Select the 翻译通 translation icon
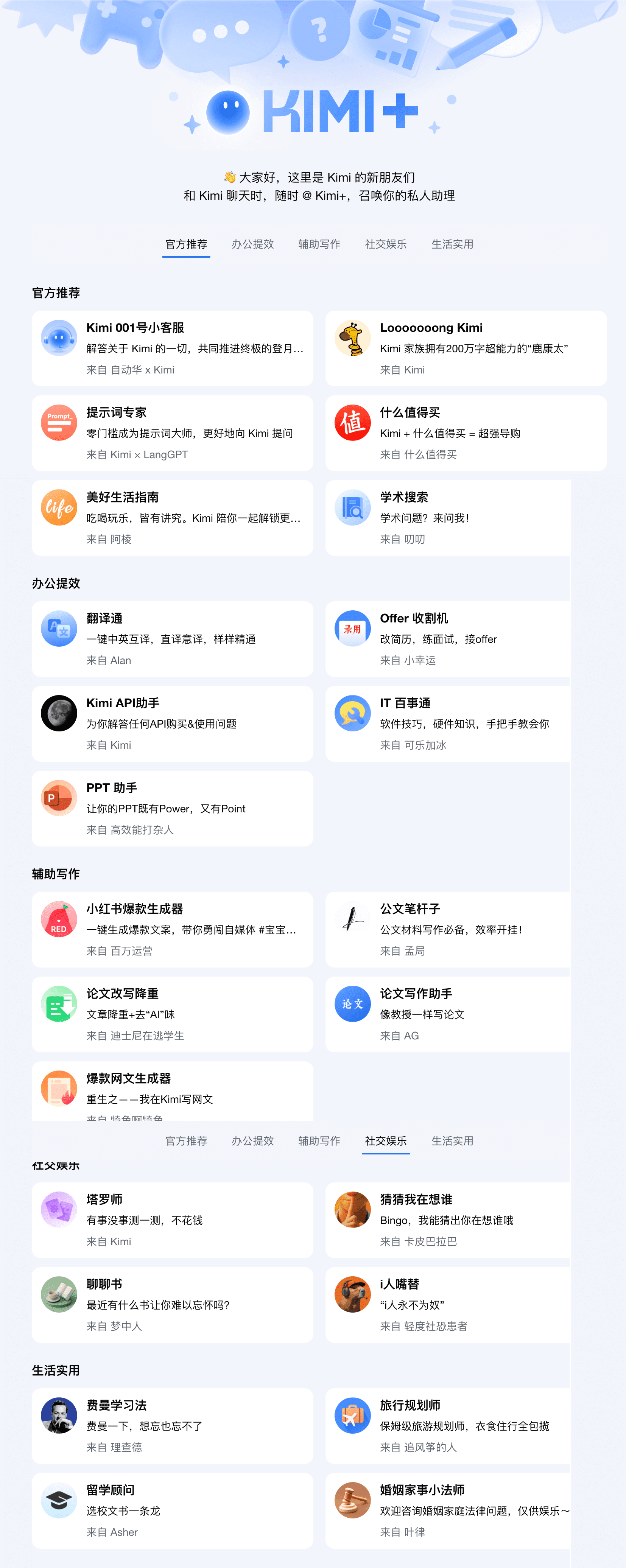 pyautogui.click(x=58, y=628)
